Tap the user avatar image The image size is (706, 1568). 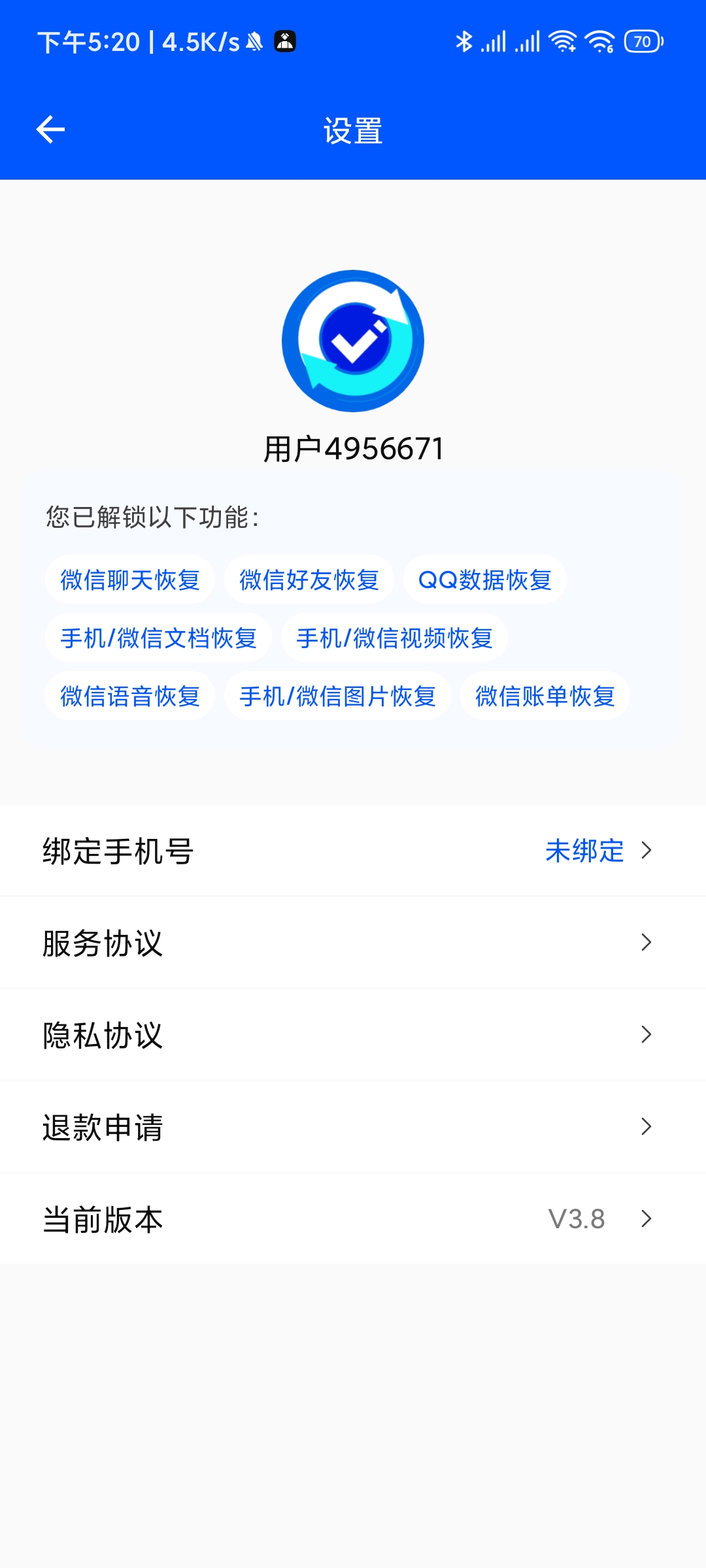pos(353,341)
